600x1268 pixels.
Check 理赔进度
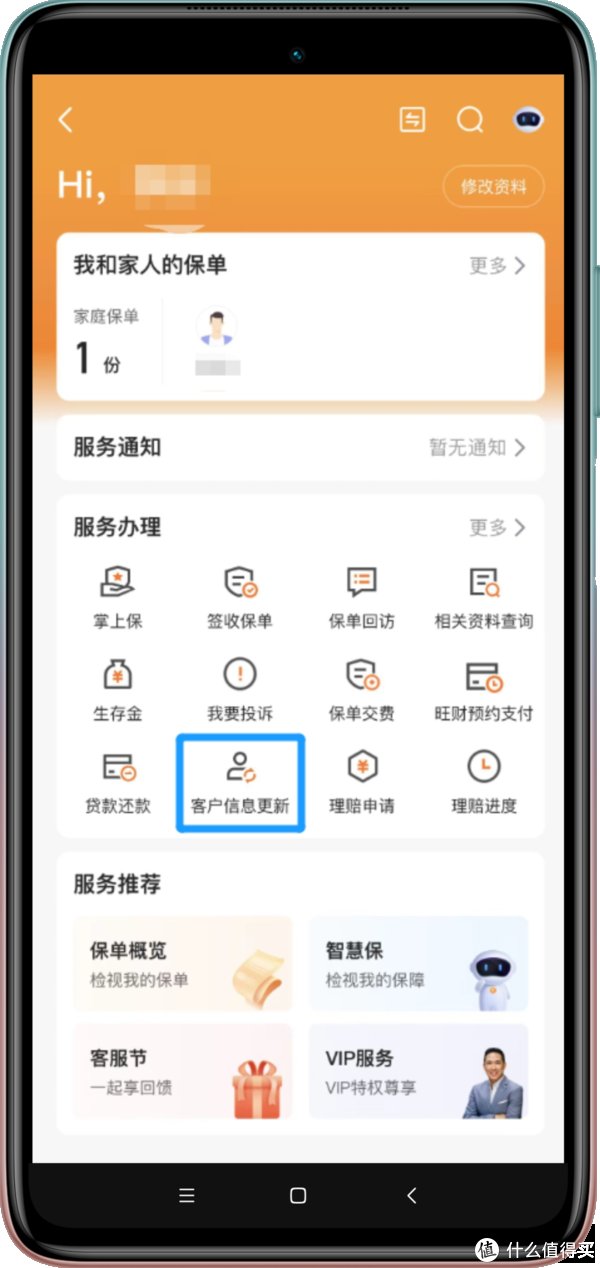point(483,782)
